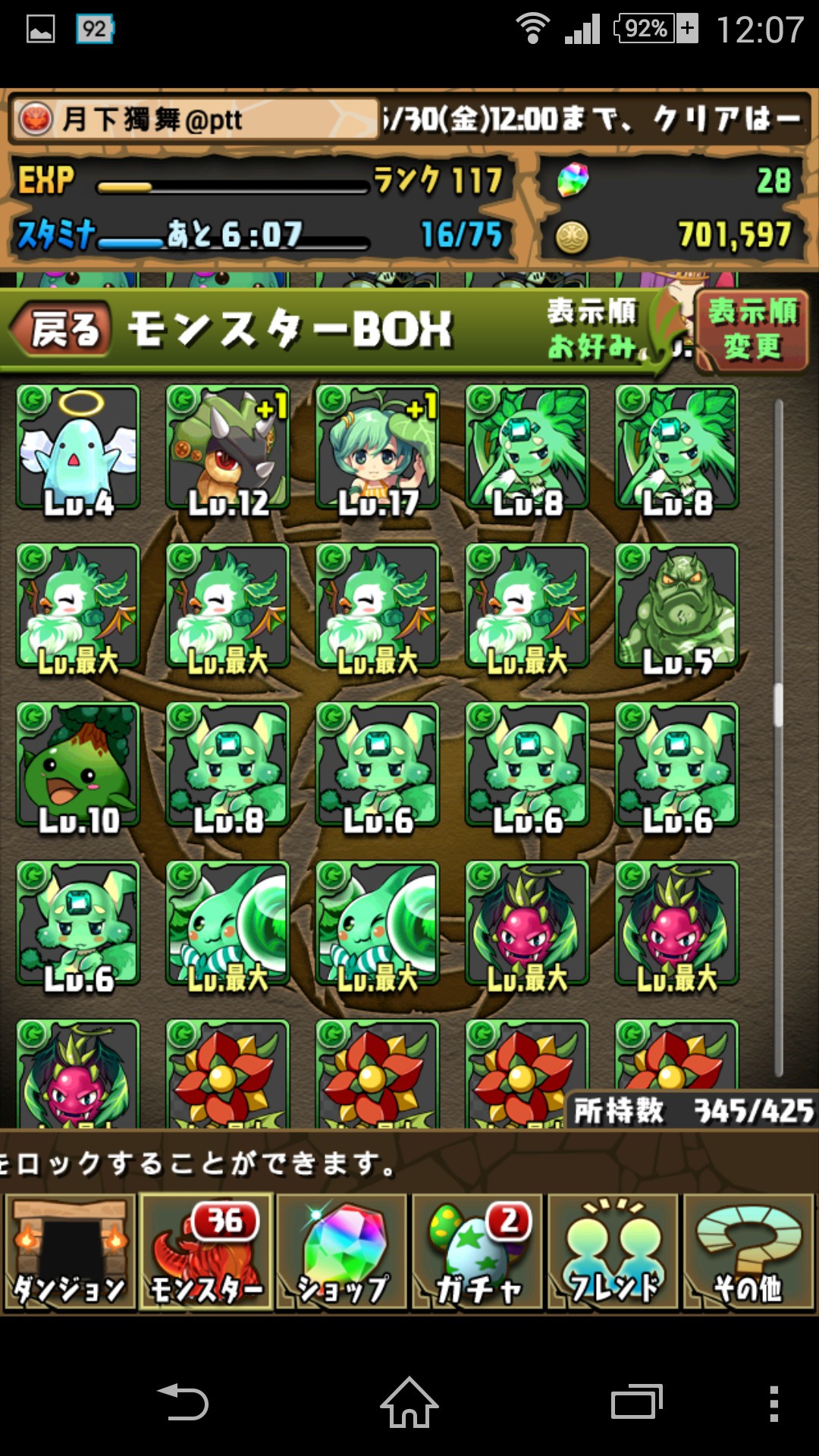Select the Lv.8 green jewel carbuncle monster

point(227,764)
